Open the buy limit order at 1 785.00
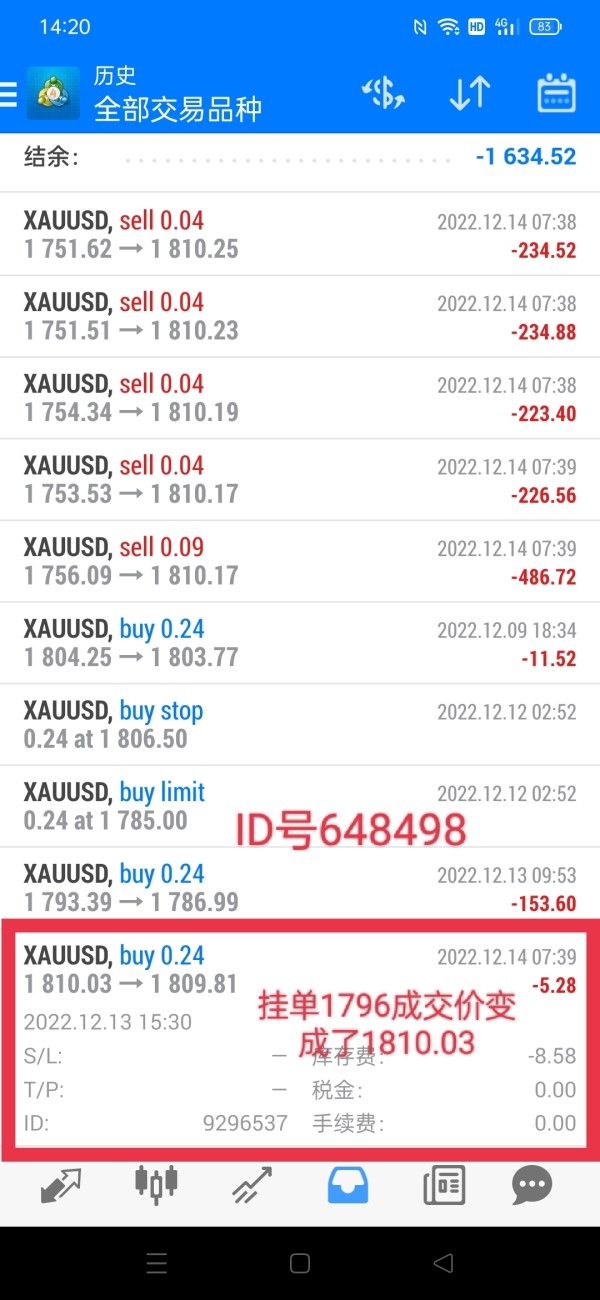The height and width of the screenshot is (1300, 600). tap(300, 806)
